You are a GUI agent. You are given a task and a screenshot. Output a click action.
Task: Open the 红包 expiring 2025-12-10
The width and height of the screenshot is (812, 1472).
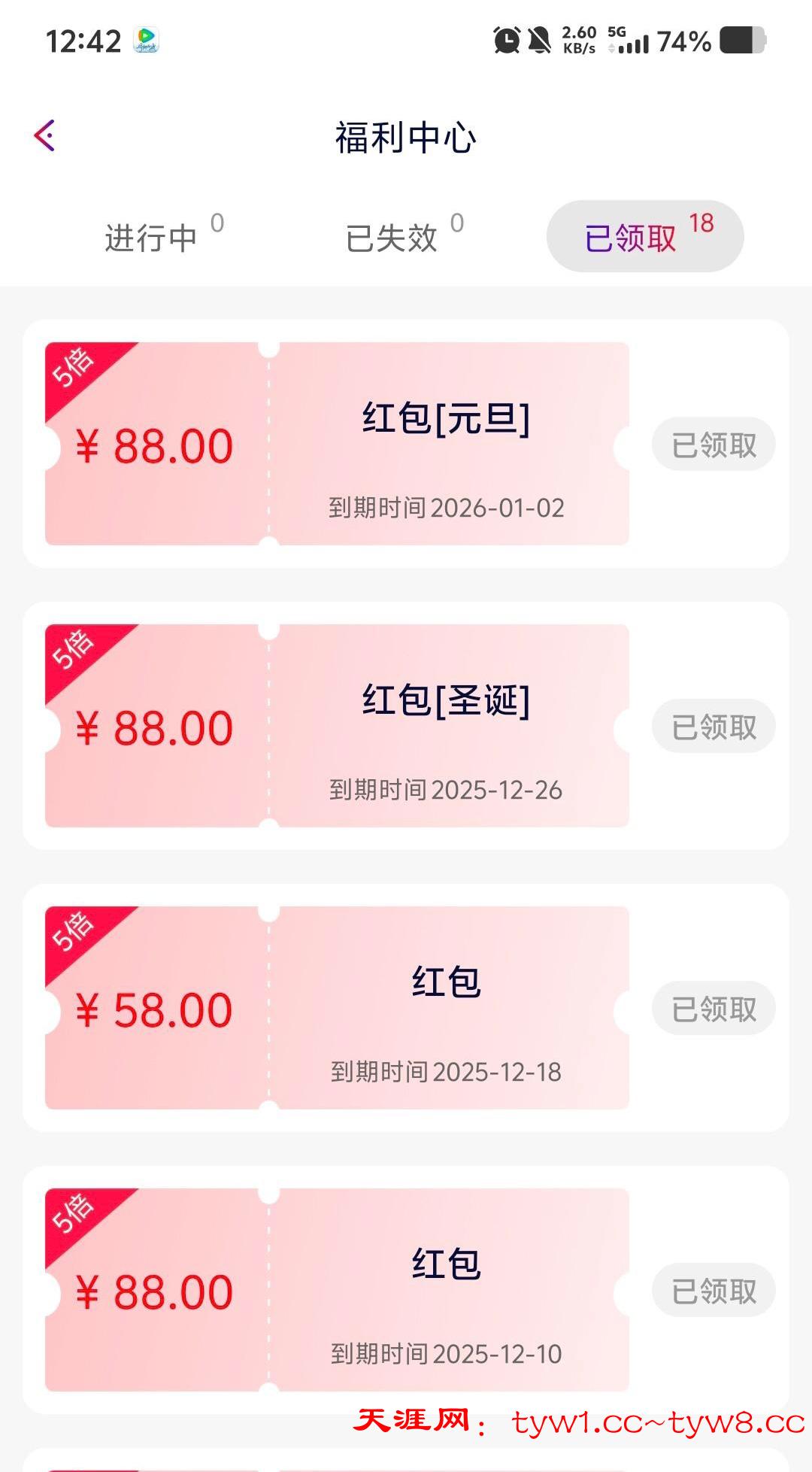point(337,1290)
